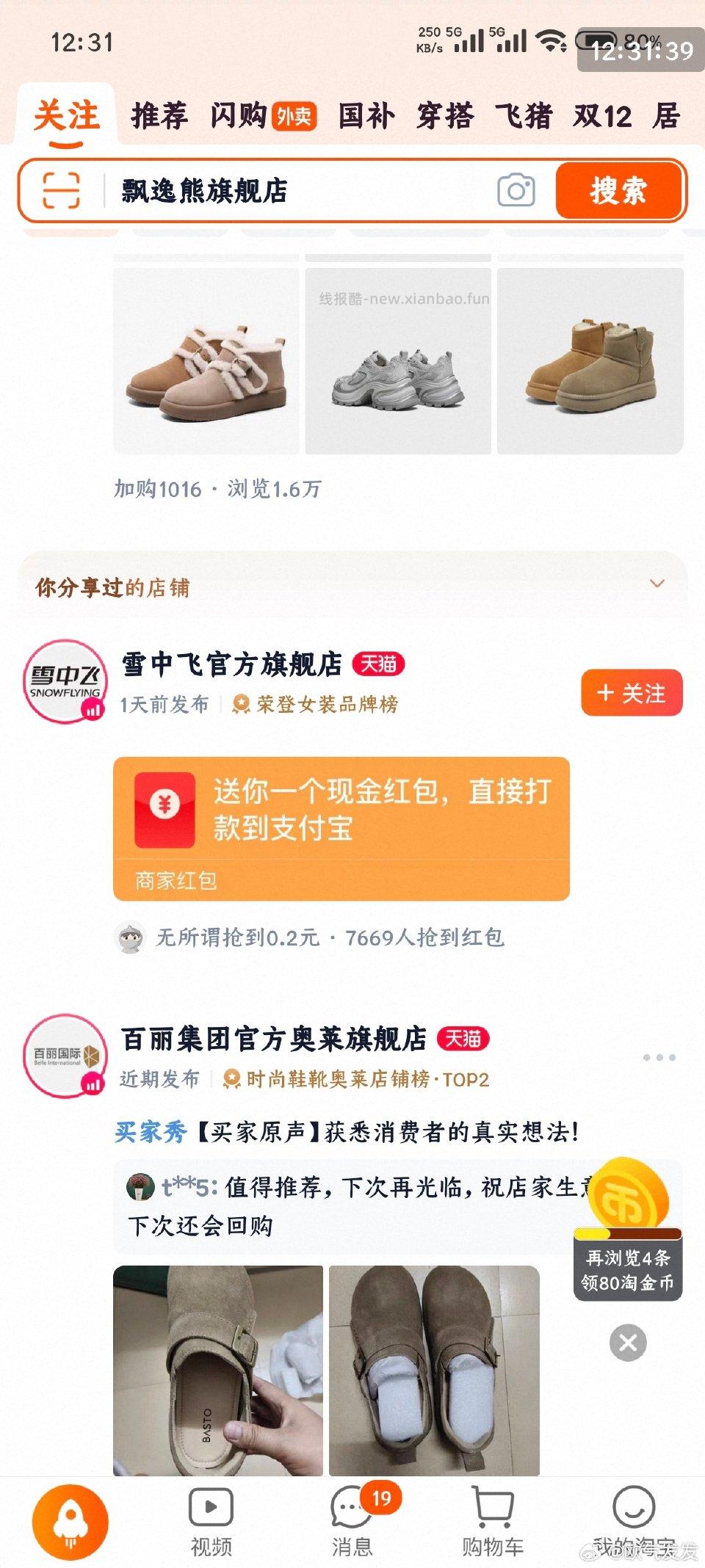Image resolution: width=705 pixels, height=1568 pixels.
Task: Open 购物车 shopping cart
Action: (493, 1509)
